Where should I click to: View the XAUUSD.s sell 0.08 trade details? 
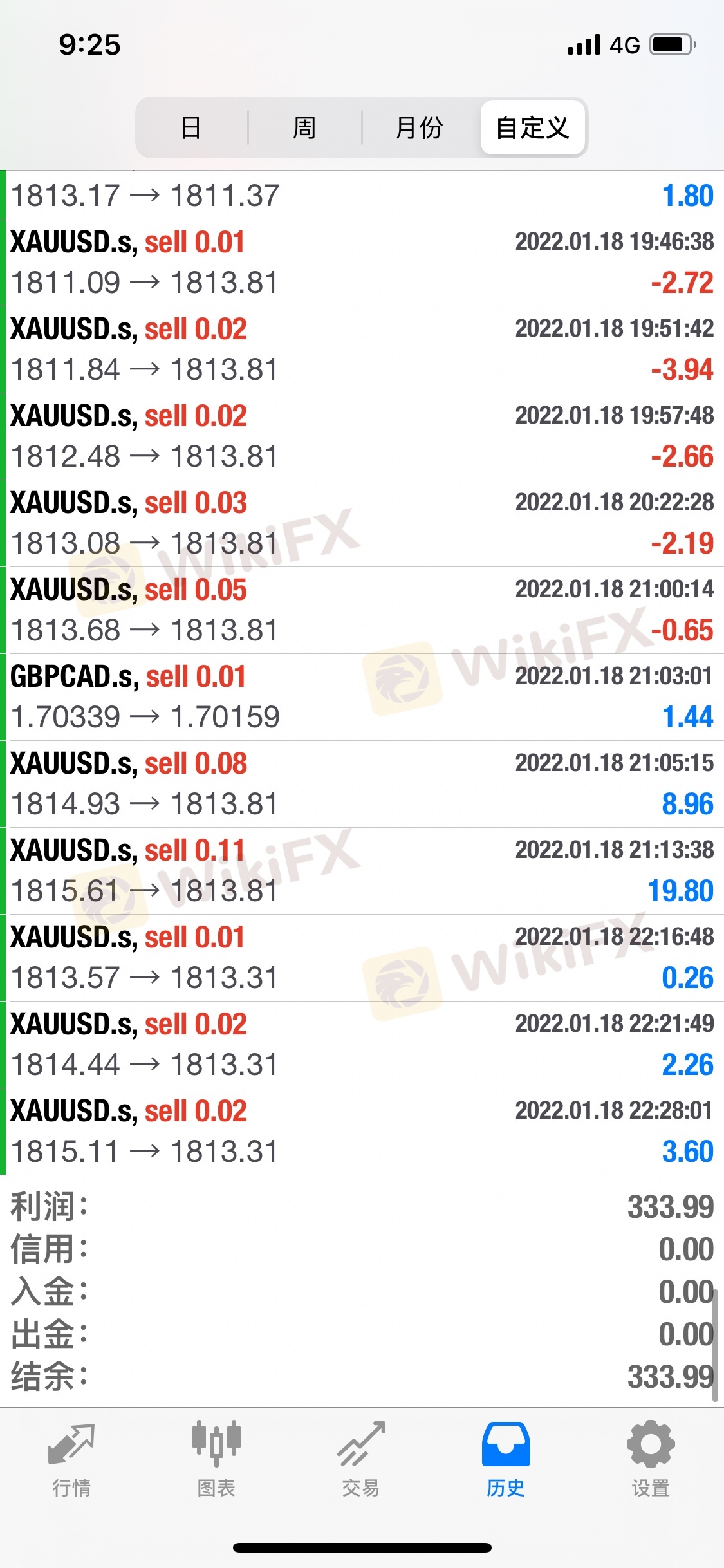point(362,784)
